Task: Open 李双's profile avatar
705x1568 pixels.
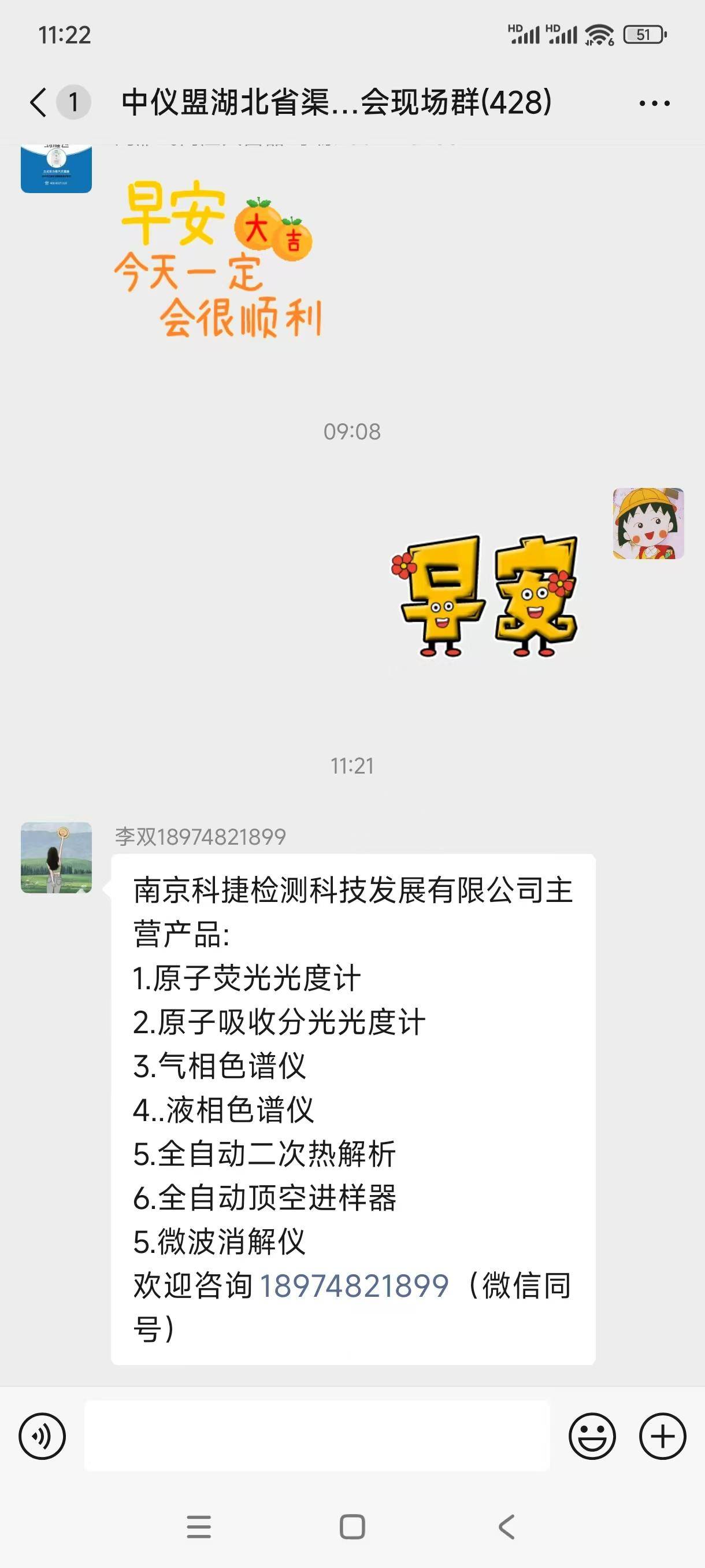Action: pyautogui.click(x=57, y=857)
